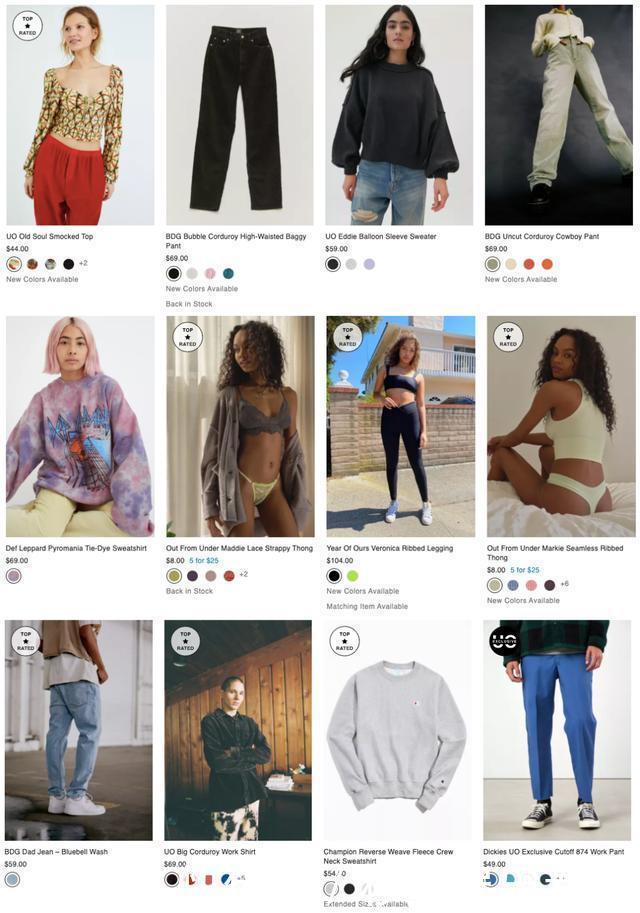Screen dimensions: 640x913
Task: Select the black swatch for UO Old Soul Top
Action: point(68,264)
